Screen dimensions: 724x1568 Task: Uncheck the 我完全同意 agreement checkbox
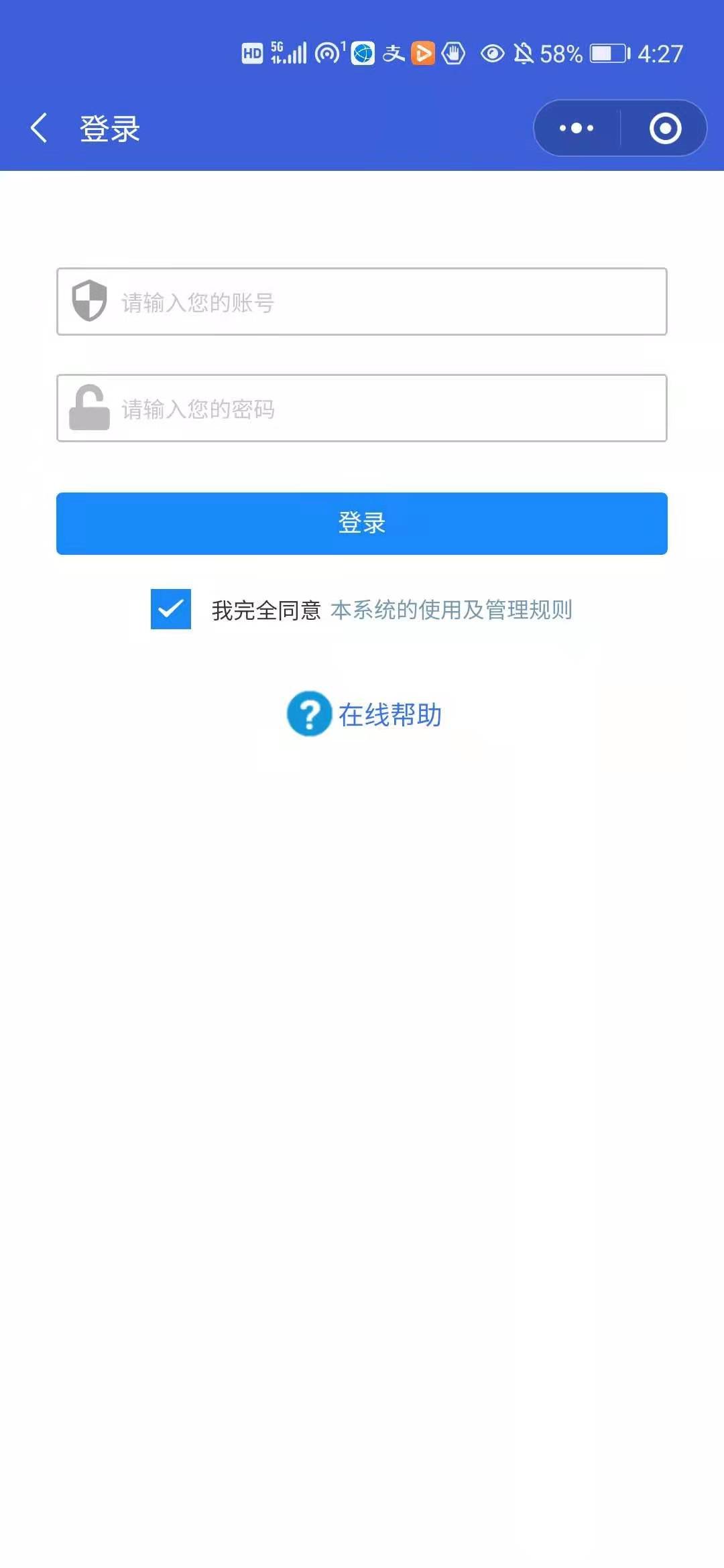171,609
